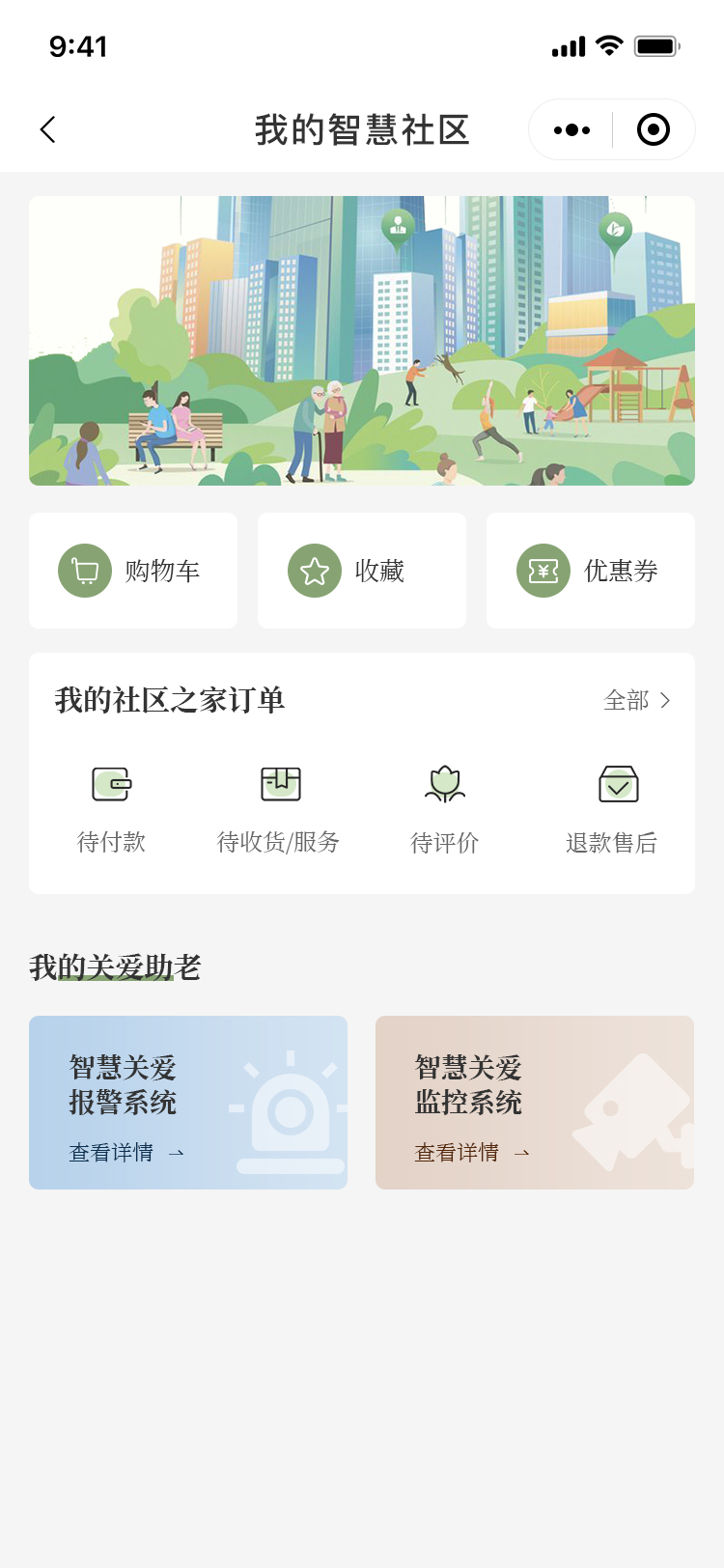Open the 智慧关爱报警系统 card

coord(188,1103)
